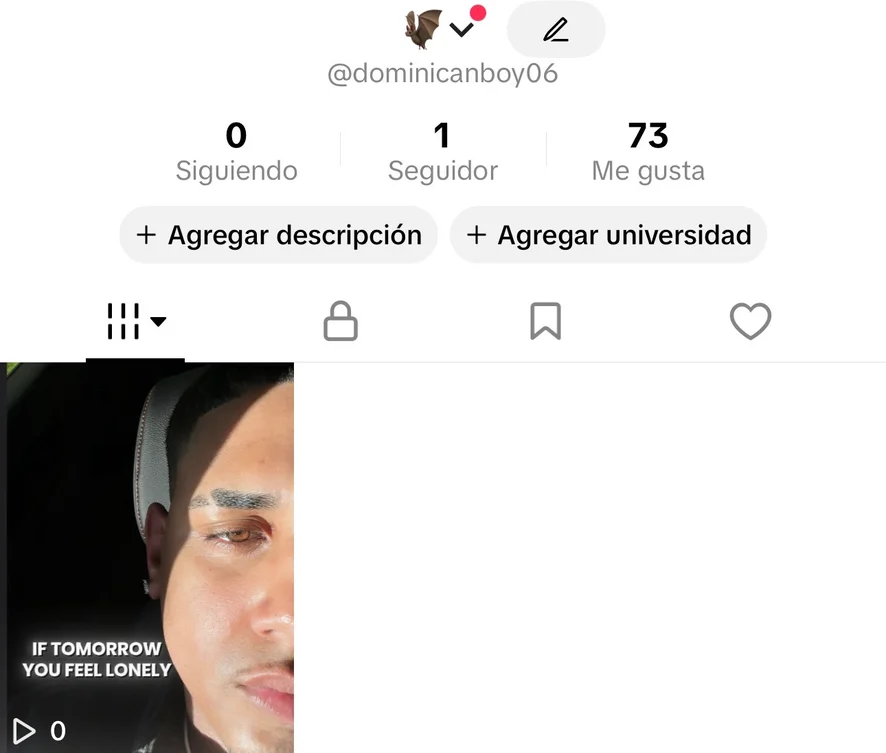Image resolution: width=886 pixels, height=753 pixels.
Task: Switch to the private videos lock tab
Action: coord(340,322)
